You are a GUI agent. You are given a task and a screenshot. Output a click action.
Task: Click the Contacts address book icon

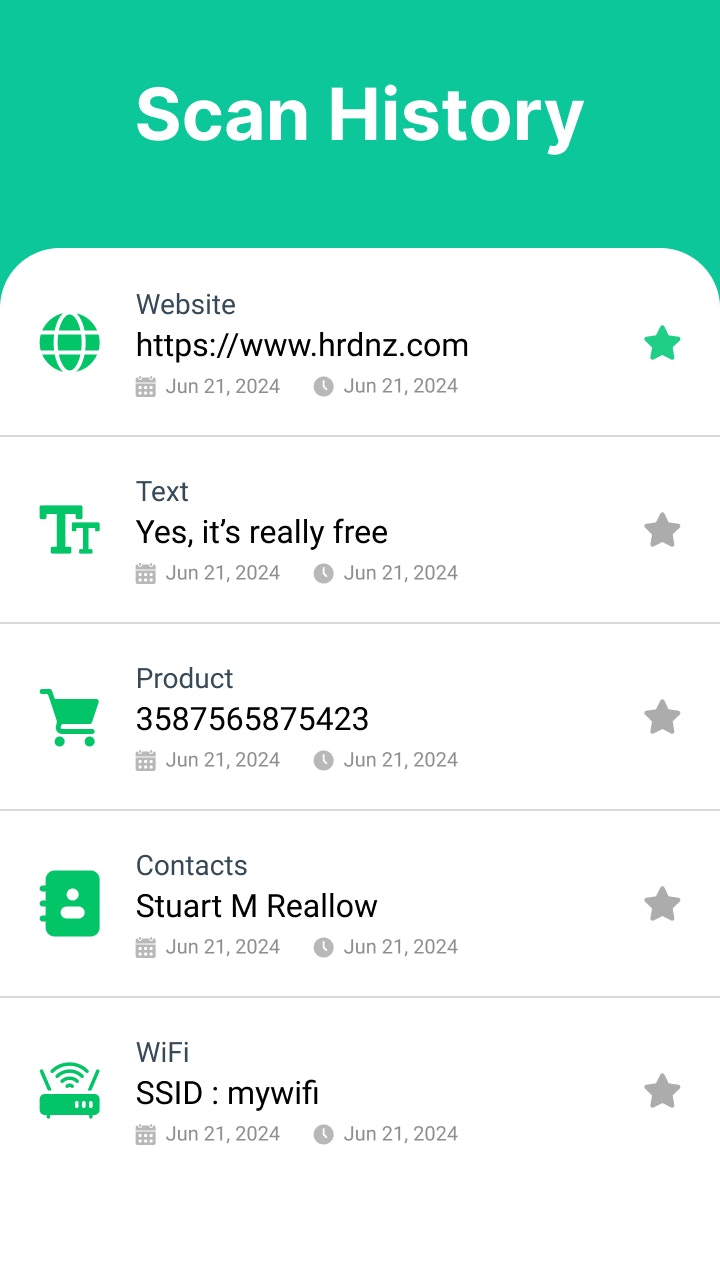pyautogui.click(x=69, y=903)
